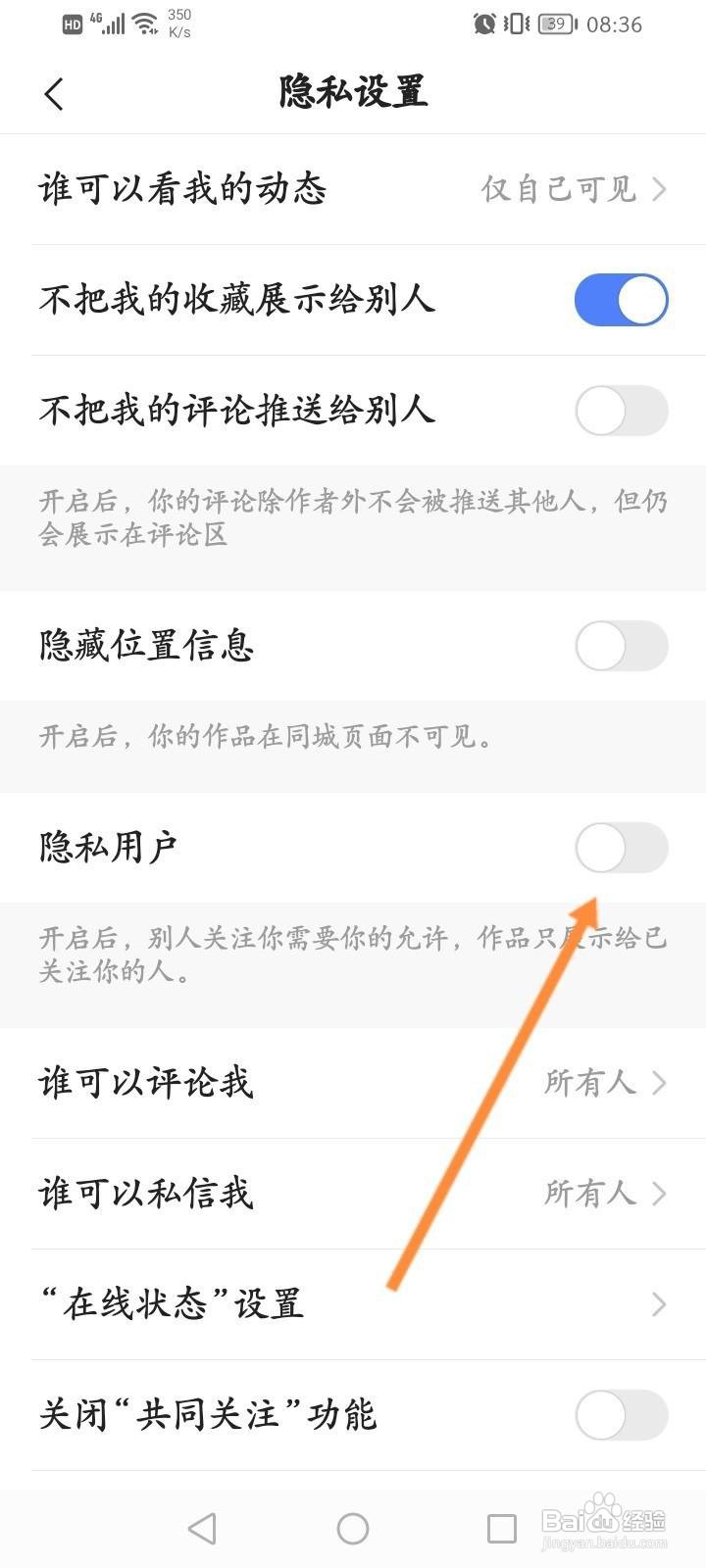Tap the back triangle navigation icon
This screenshot has height=1568, width=706.
coord(202,1527)
